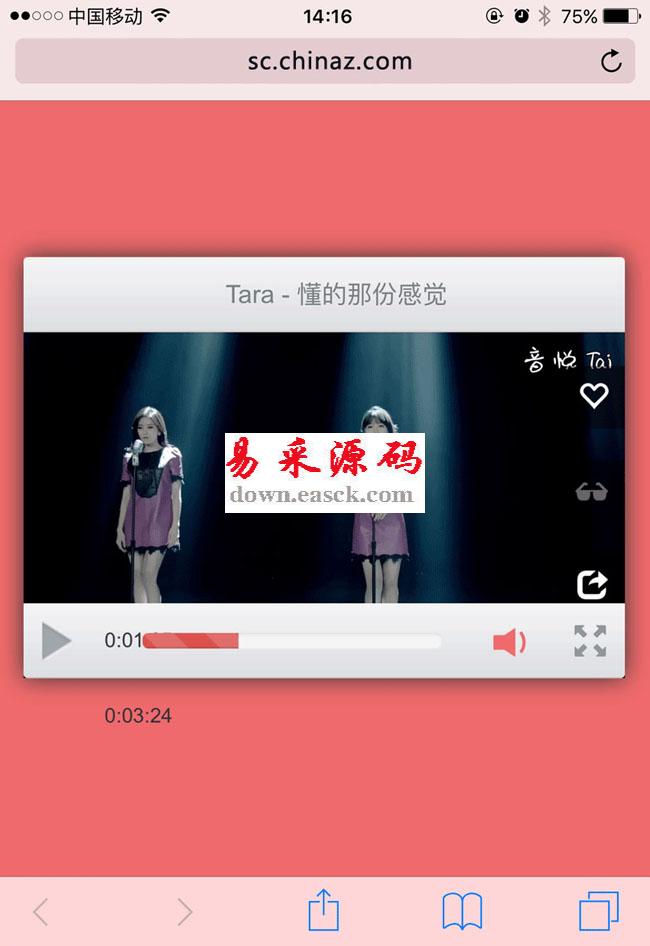Play the Tara video
Image resolution: width=650 pixels, height=946 pixels.
coord(56,641)
